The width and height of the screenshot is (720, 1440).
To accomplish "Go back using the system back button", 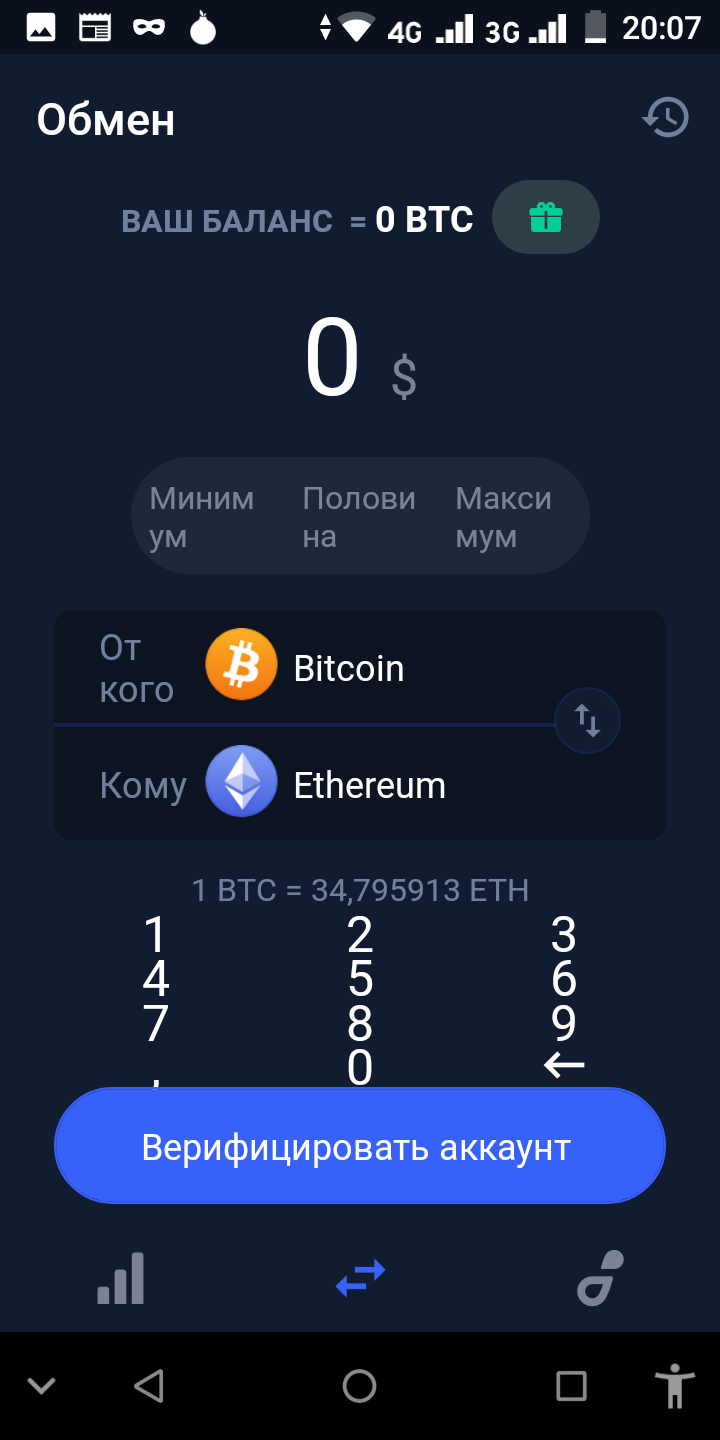I will click(149, 1386).
